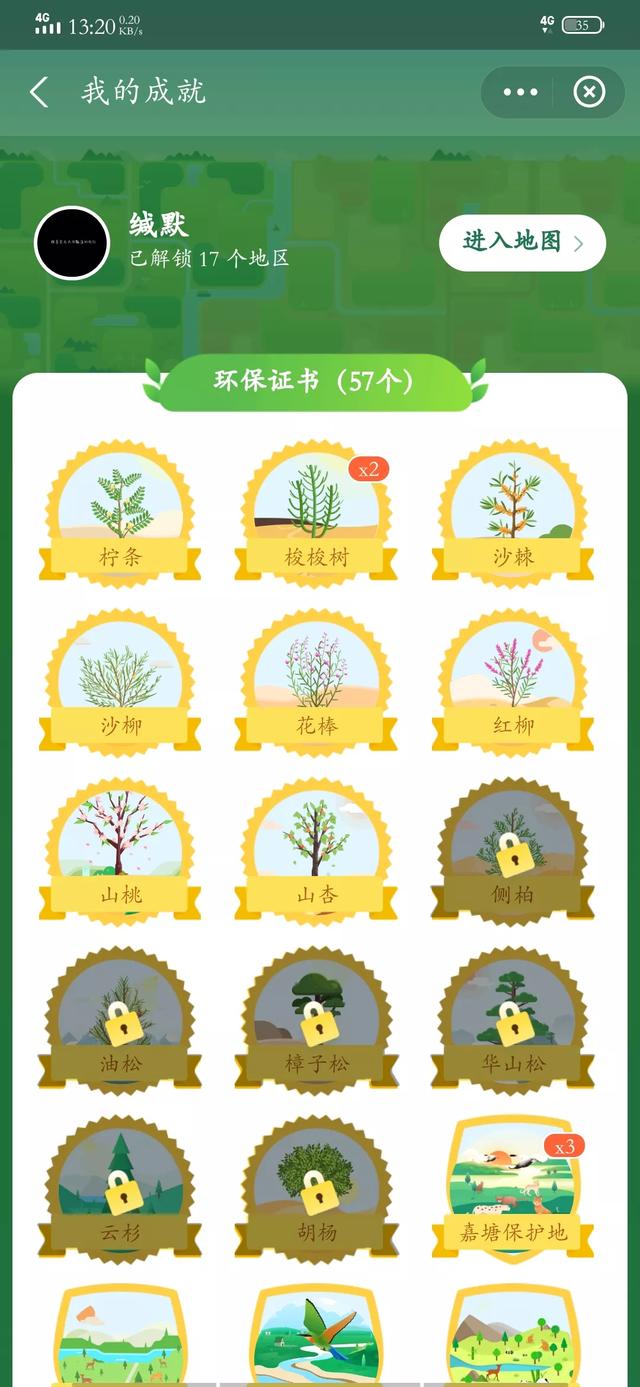The image size is (640, 1387).
Task: Select the 山杏 certificate badge
Action: (x=316, y=850)
